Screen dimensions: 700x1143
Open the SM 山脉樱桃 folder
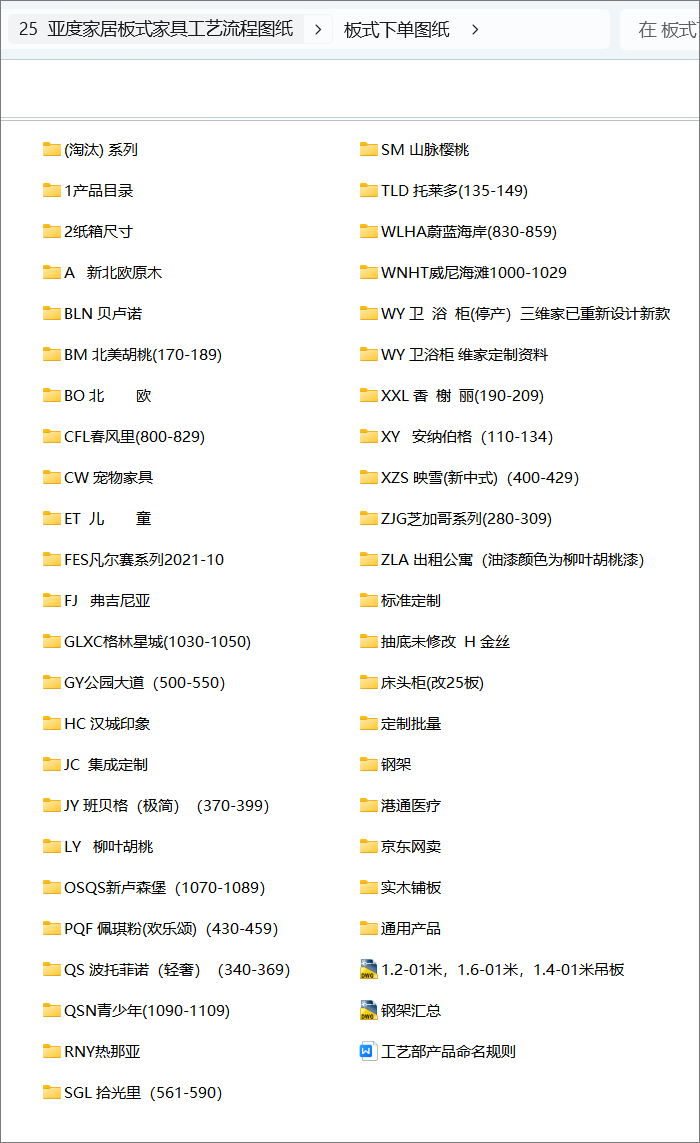coord(424,150)
